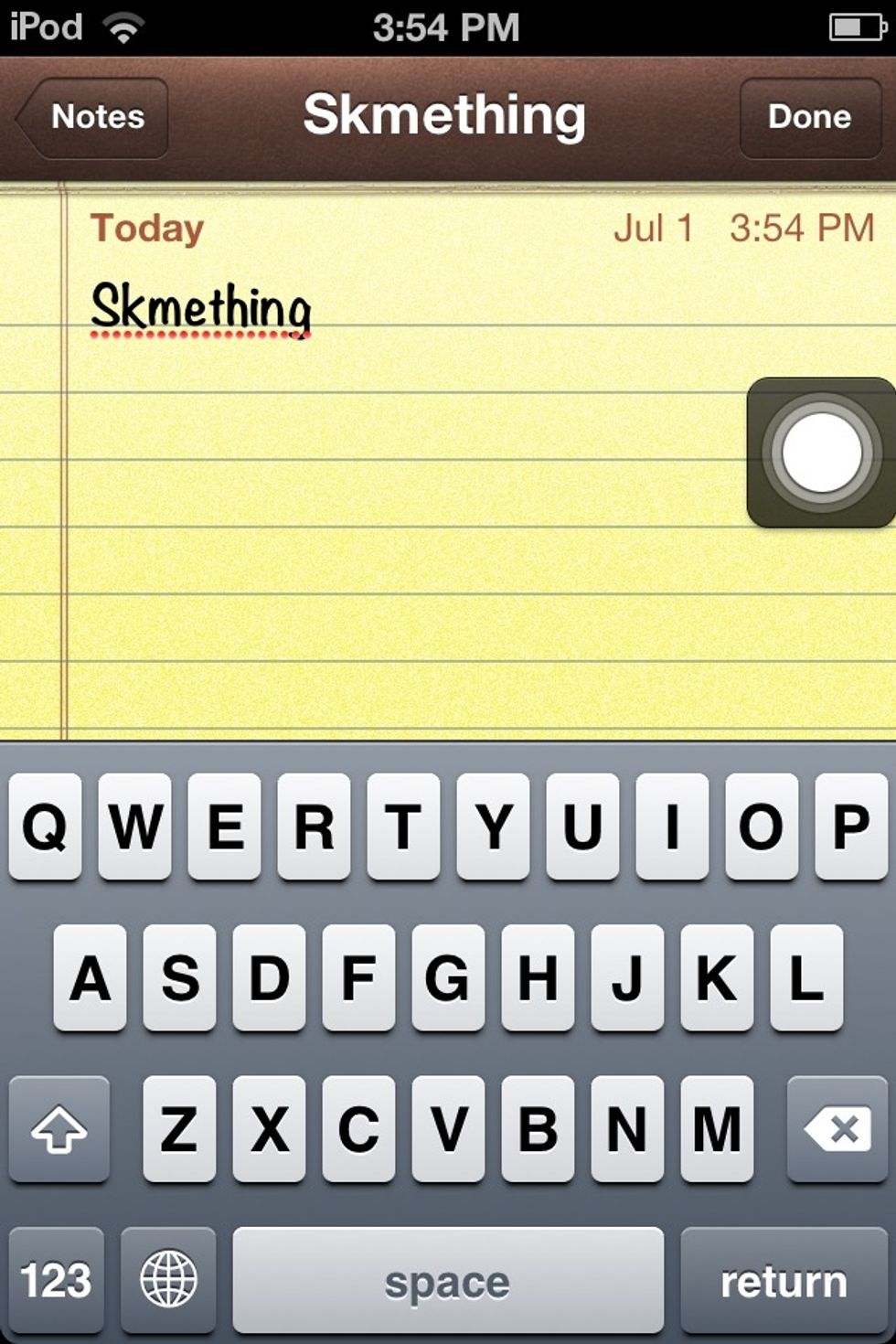Hit the backspace key

click(837, 1129)
